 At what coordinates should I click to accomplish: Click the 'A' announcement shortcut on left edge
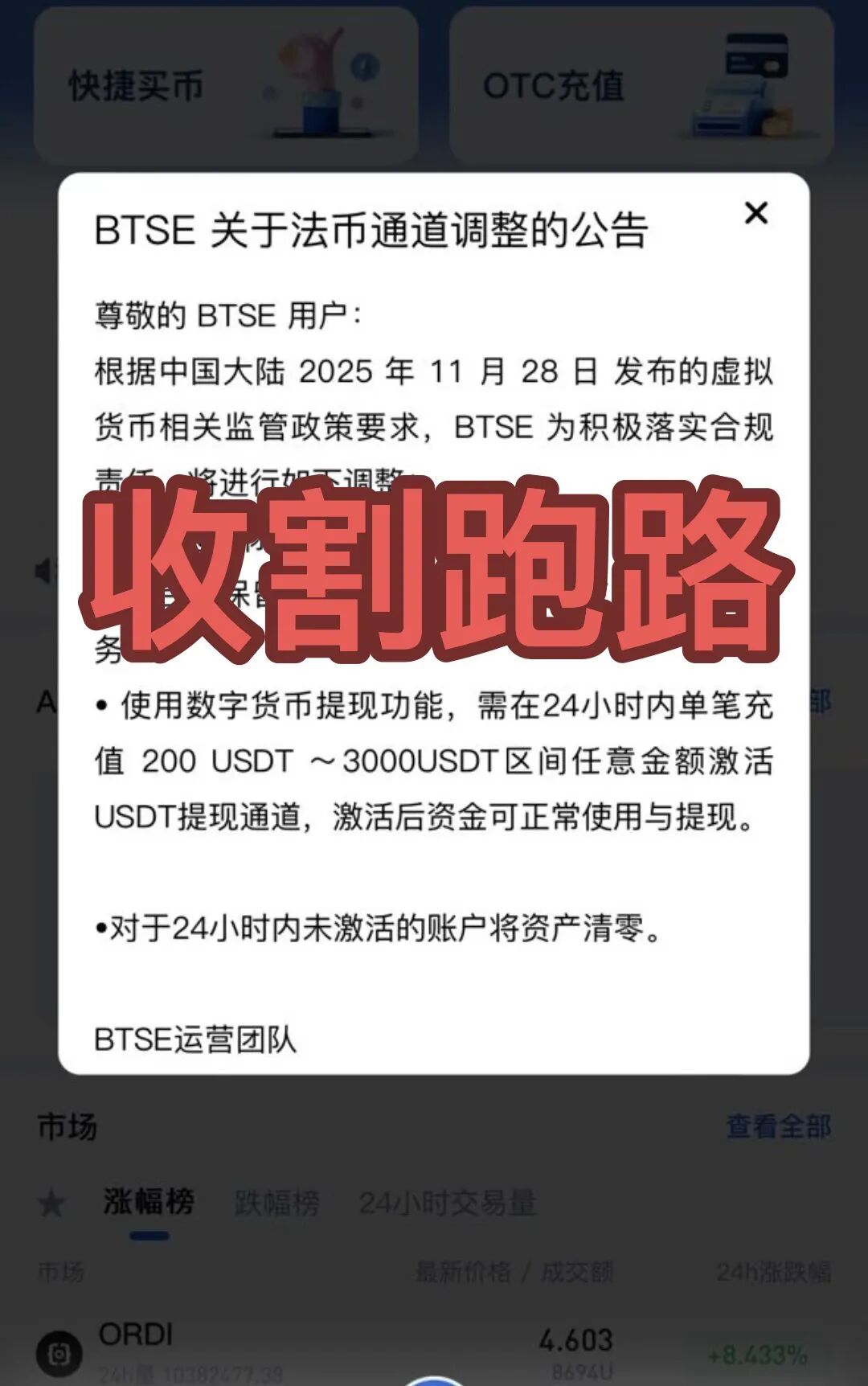click(47, 701)
